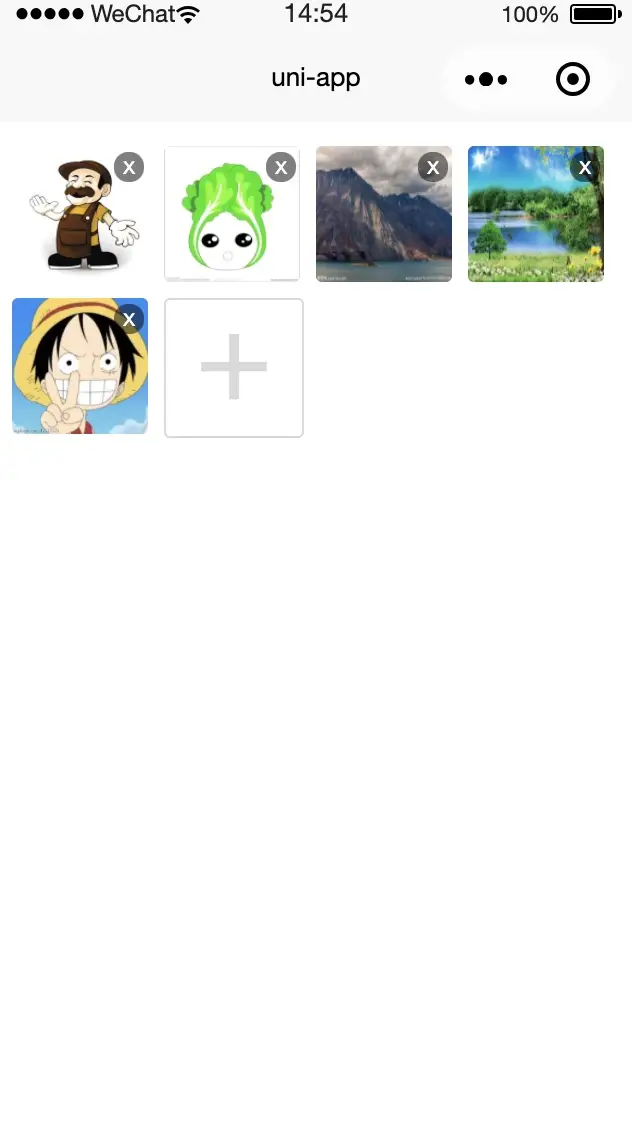
Task: Remove the straw hat anime character image
Action: (129, 319)
